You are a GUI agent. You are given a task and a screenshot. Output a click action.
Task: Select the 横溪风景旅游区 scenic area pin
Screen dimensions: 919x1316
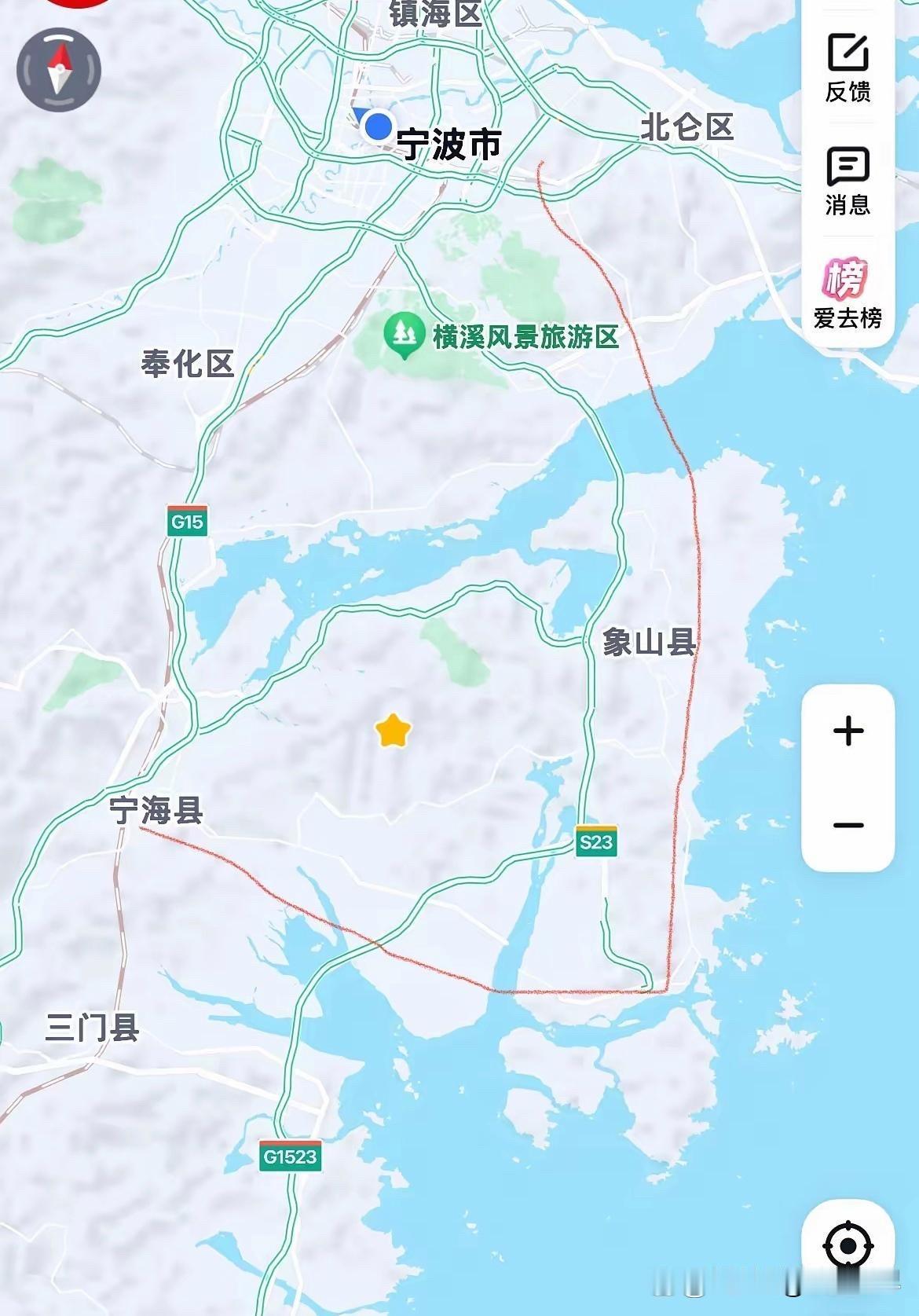tap(405, 332)
